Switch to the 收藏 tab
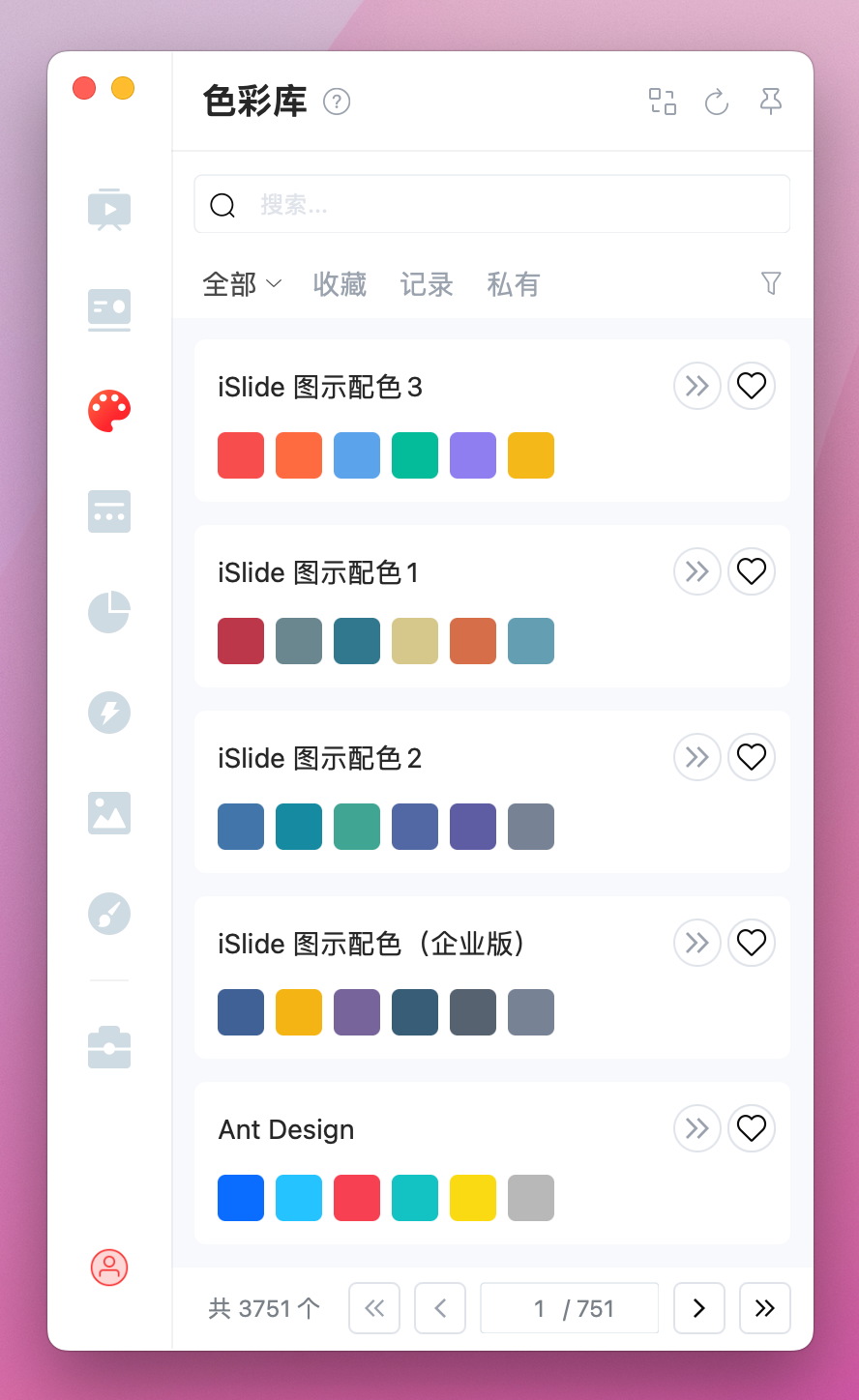The image size is (859, 1400). point(340,284)
